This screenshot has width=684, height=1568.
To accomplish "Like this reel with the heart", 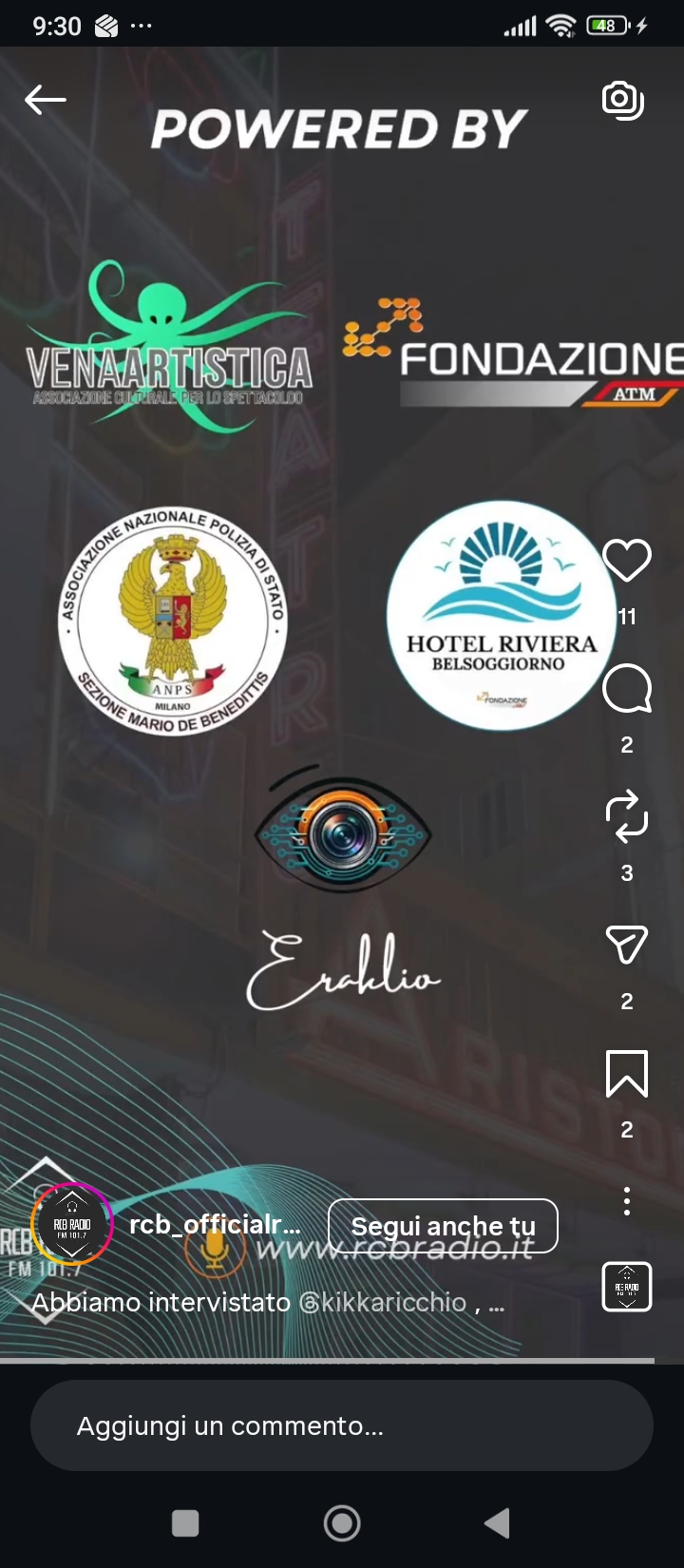I will coord(627,561).
